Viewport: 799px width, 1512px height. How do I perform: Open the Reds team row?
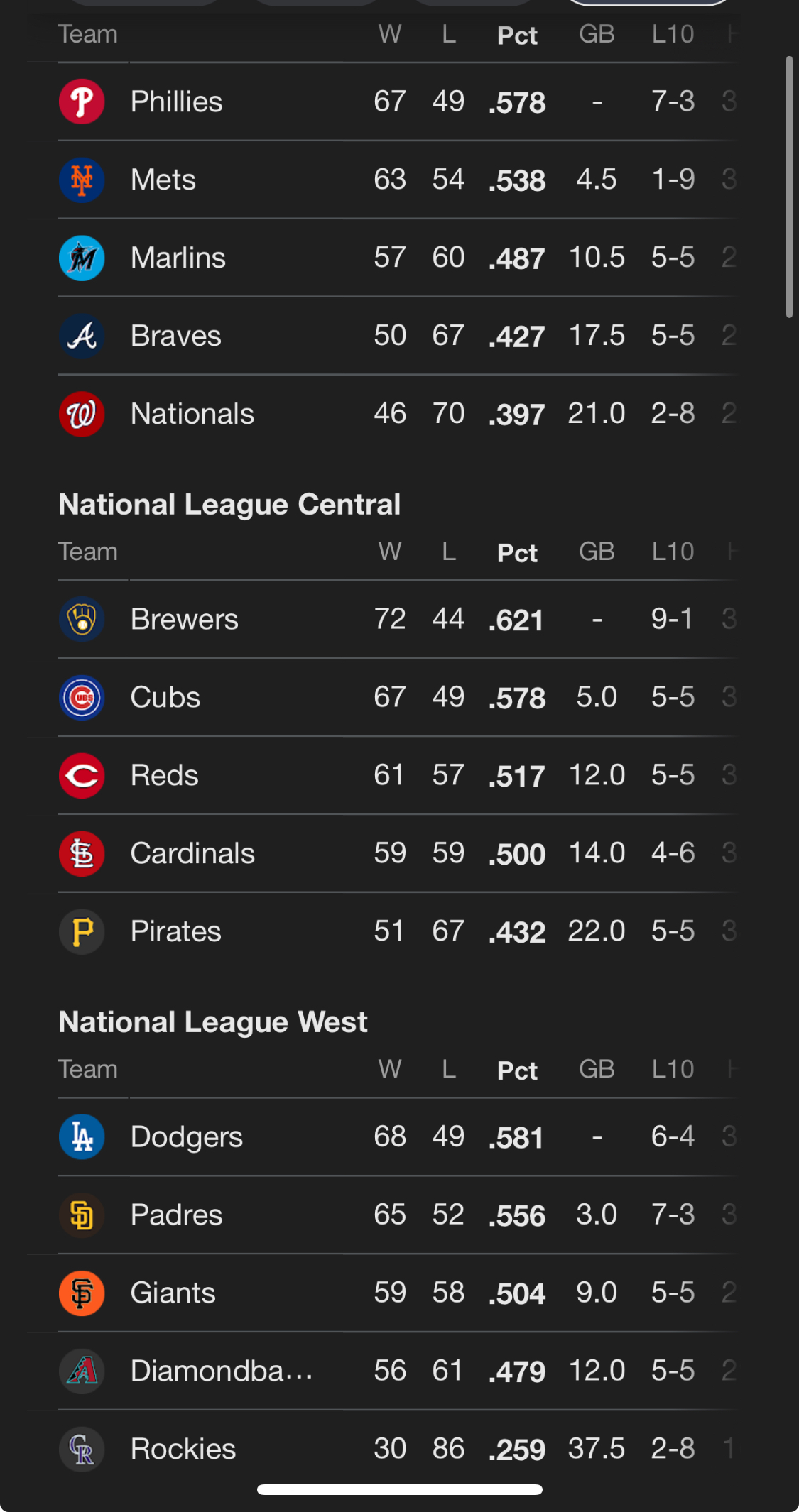click(x=398, y=775)
